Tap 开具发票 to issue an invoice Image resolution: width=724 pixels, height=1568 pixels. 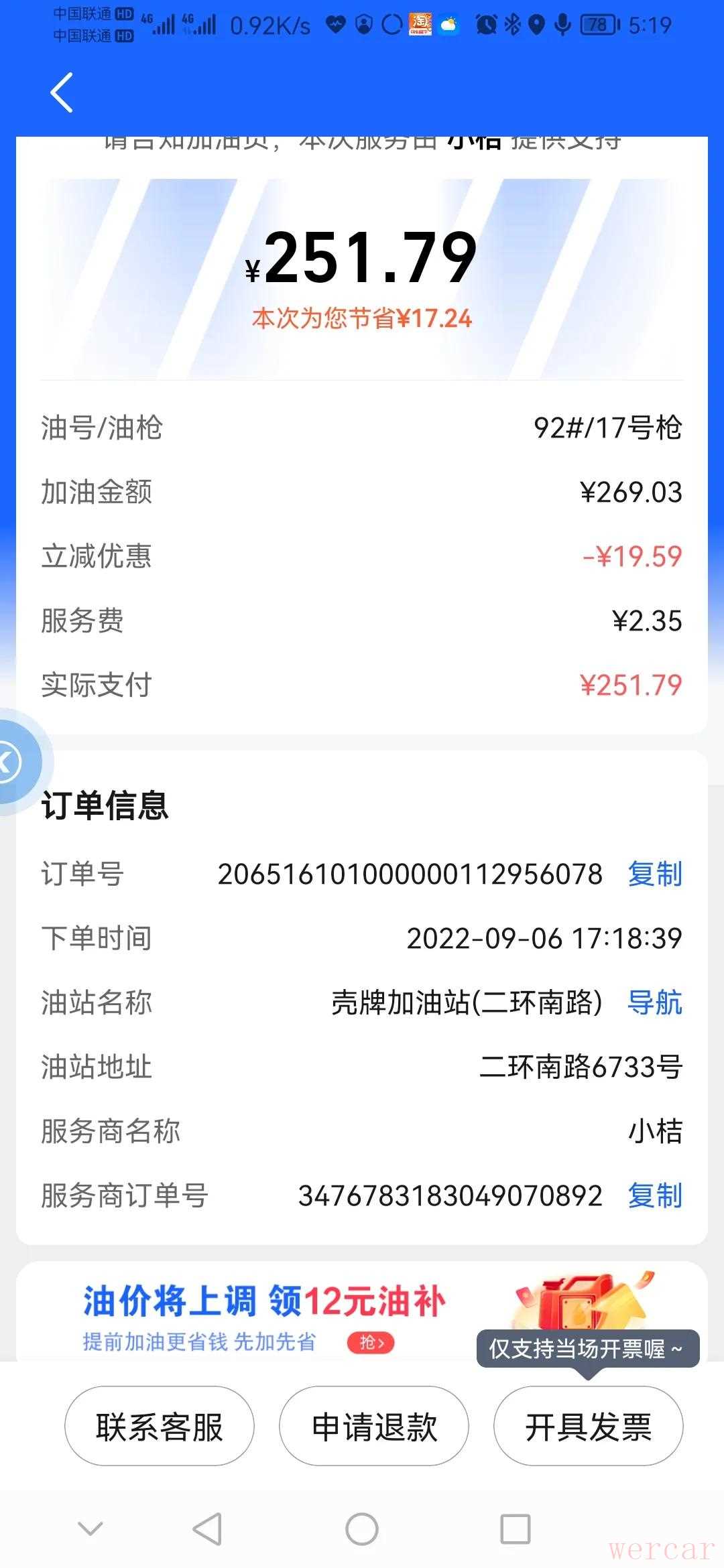click(x=588, y=1427)
